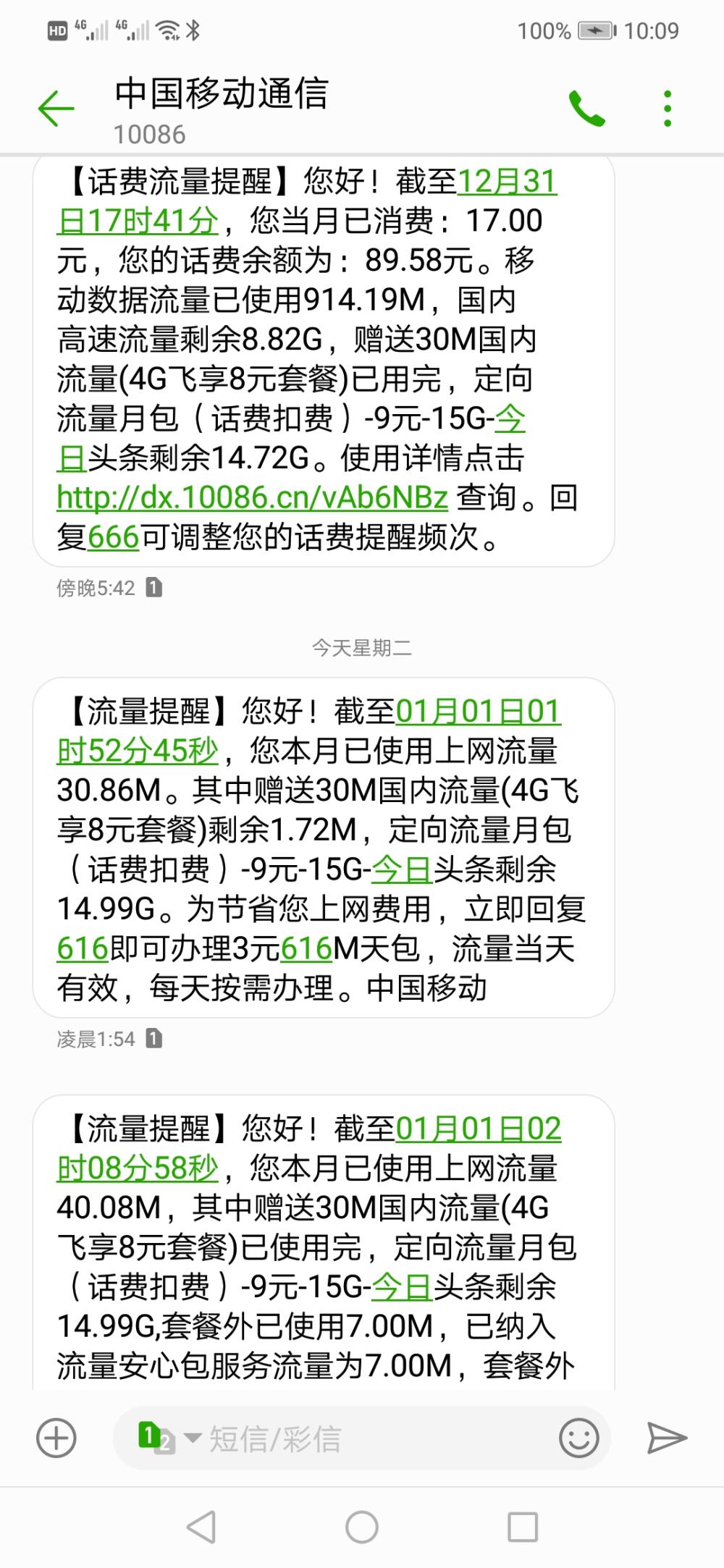724x1568 pixels.
Task: Open recent apps via the square button
Action: click(523, 1527)
